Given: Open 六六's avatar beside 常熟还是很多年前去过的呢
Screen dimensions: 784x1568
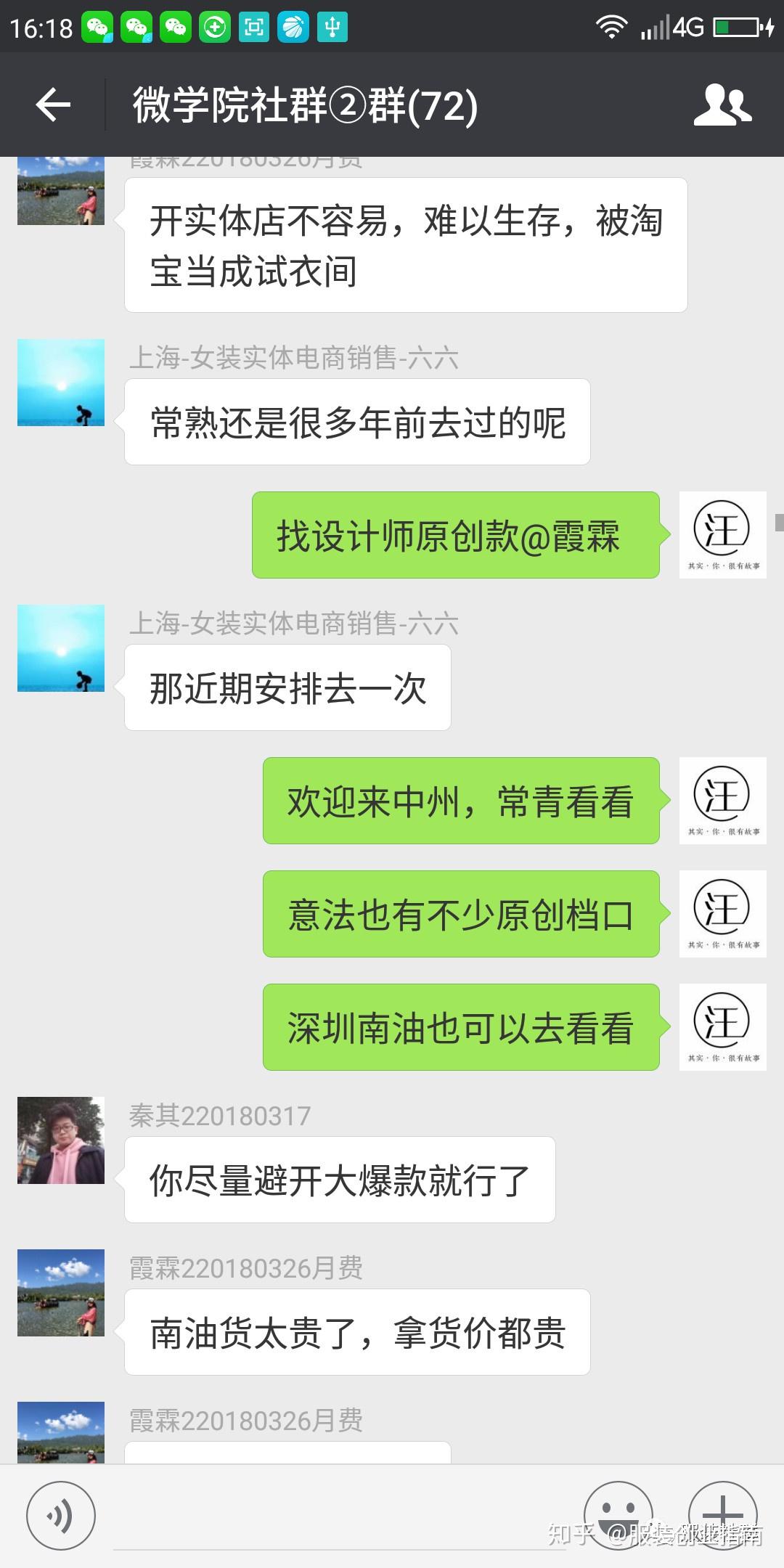Looking at the screenshot, I should coord(61,383).
